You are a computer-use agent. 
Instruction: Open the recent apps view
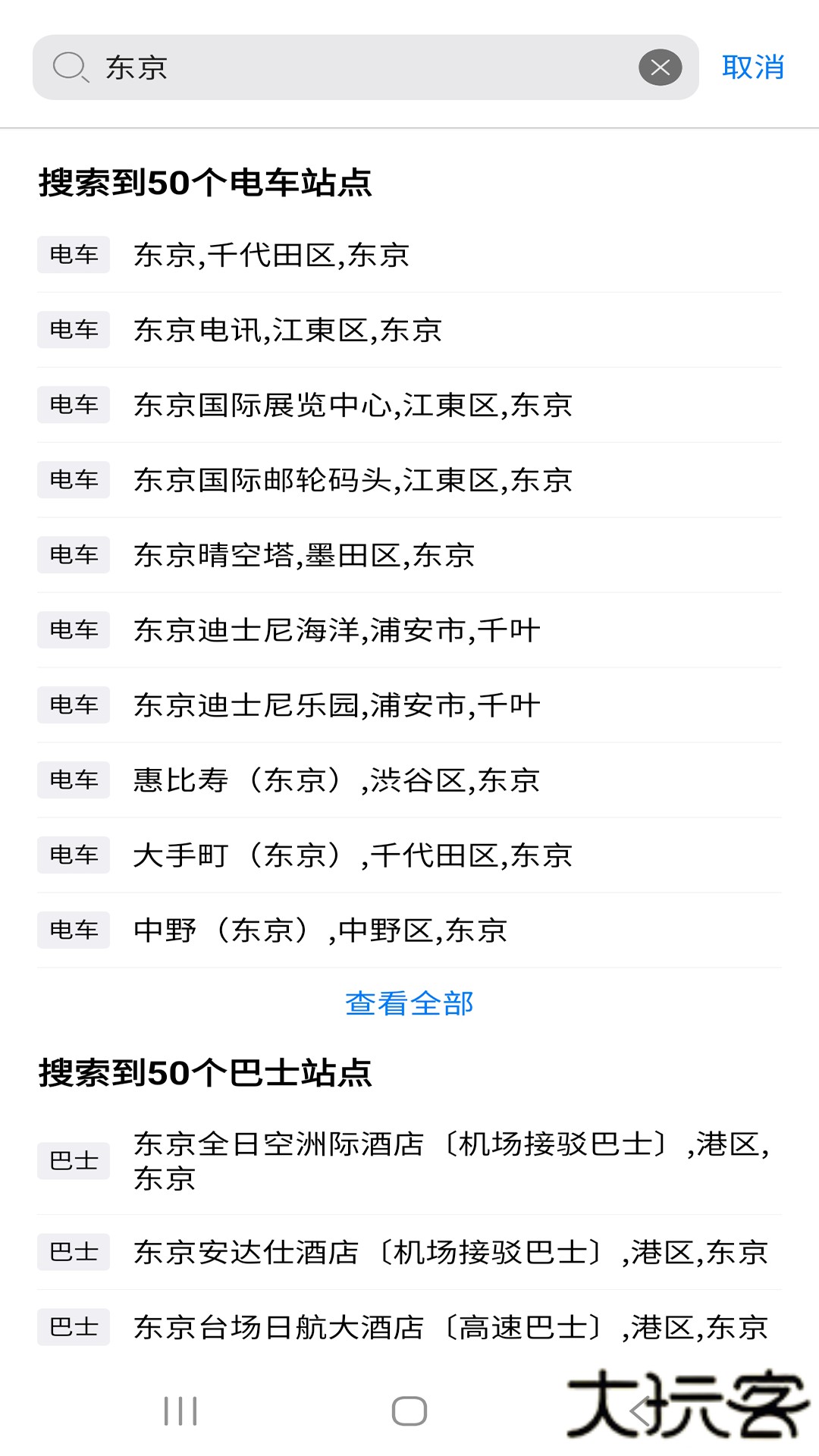coord(180,1411)
